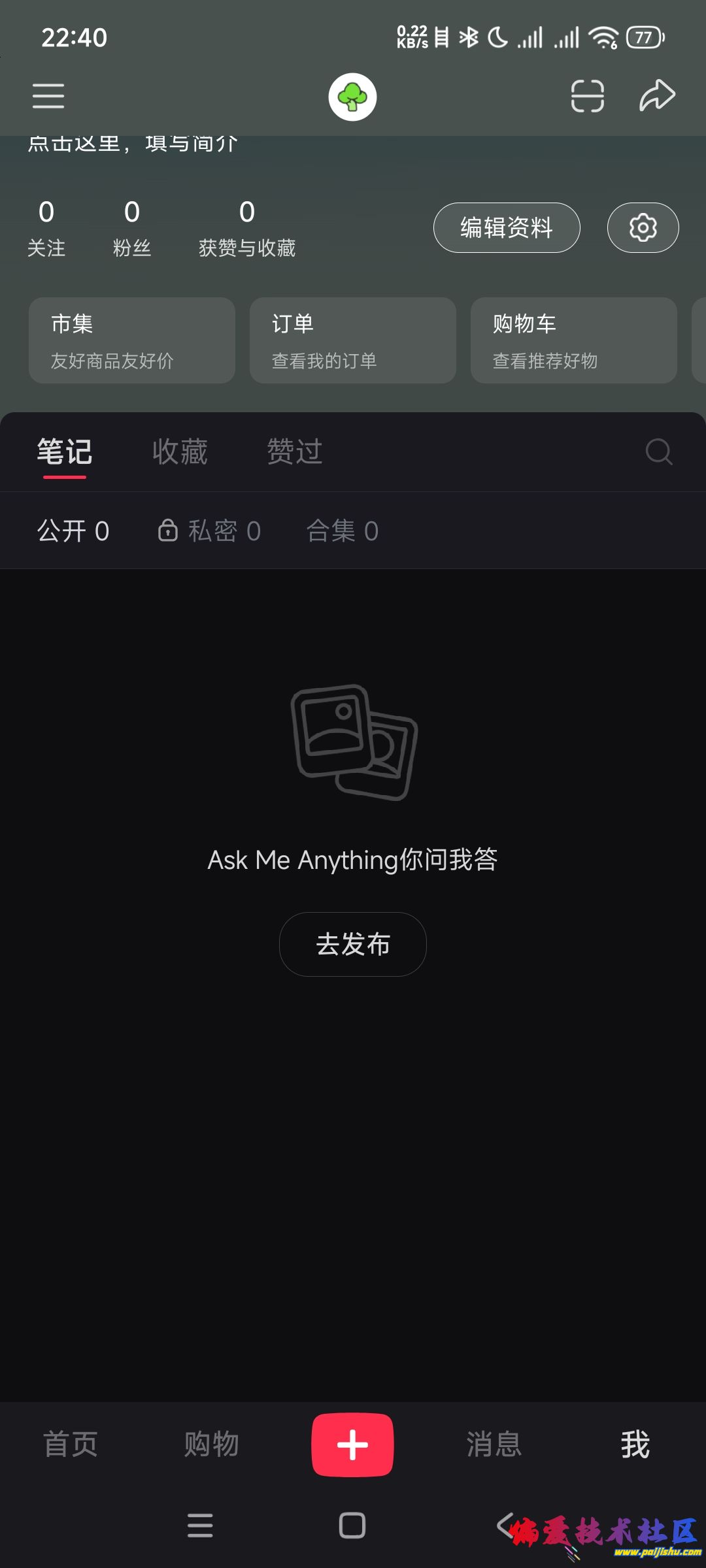Image resolution: width=706 pixels, height=1568 pixels.
Task: Tap the bio placeholder to fill in introduction
Action: (131, 144)
